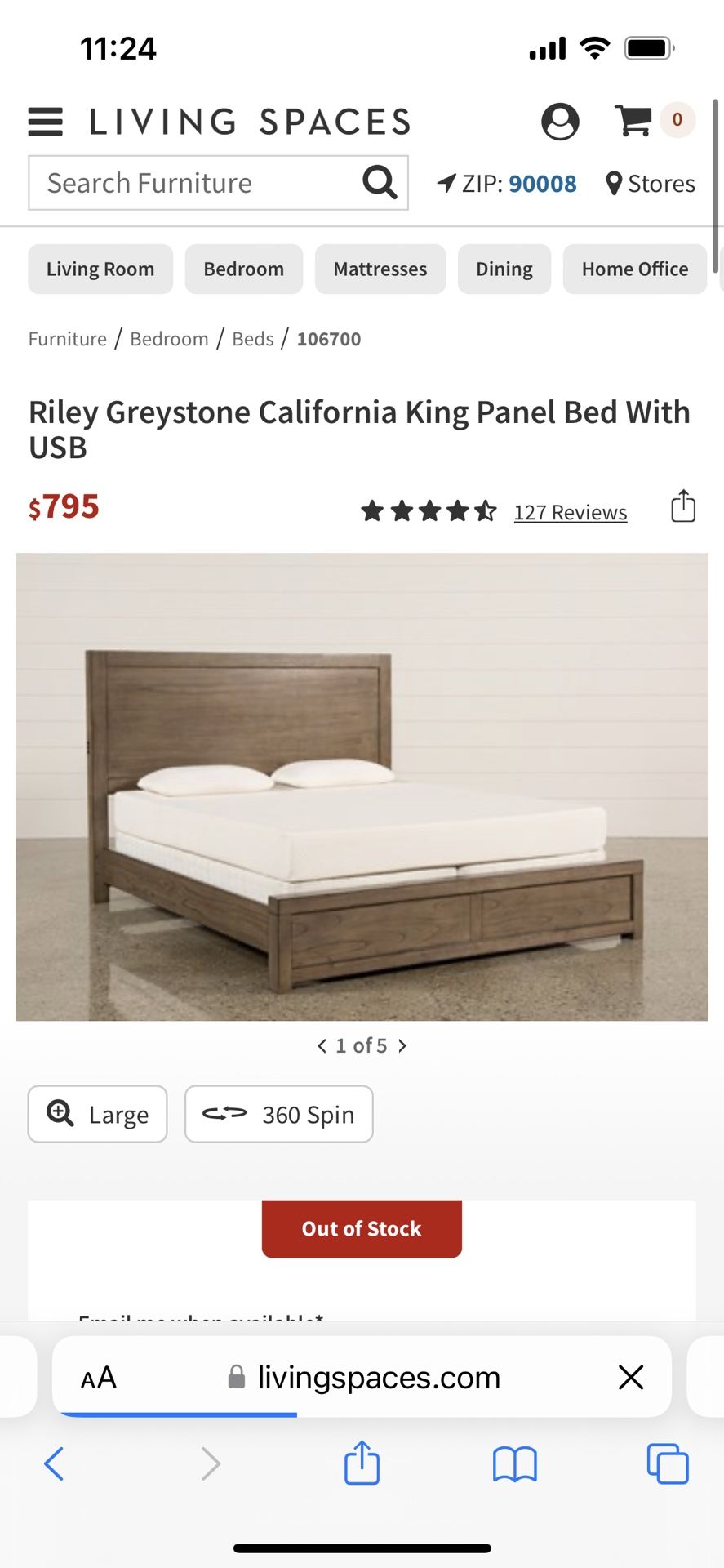This screenshot has height=1568, width=724.
Task: Tap the Out of Stock button
Action: 362,1228
